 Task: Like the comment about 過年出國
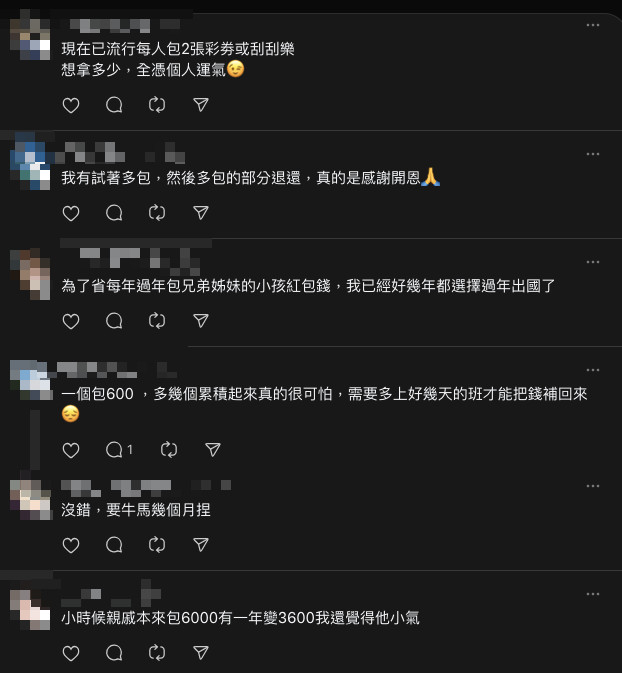(x=71, y=321)
